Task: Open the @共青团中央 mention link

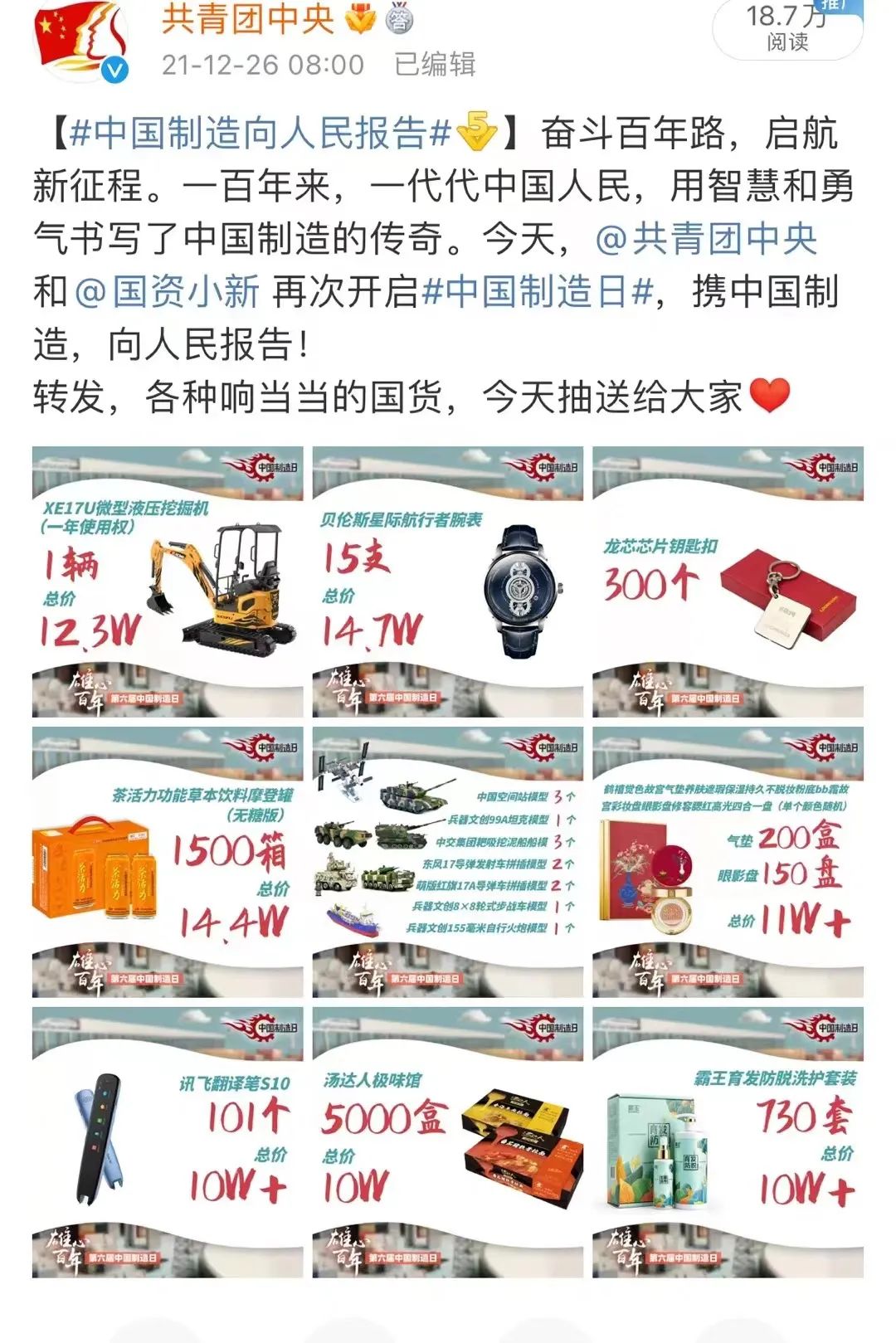Action: (x=706, y=239)
